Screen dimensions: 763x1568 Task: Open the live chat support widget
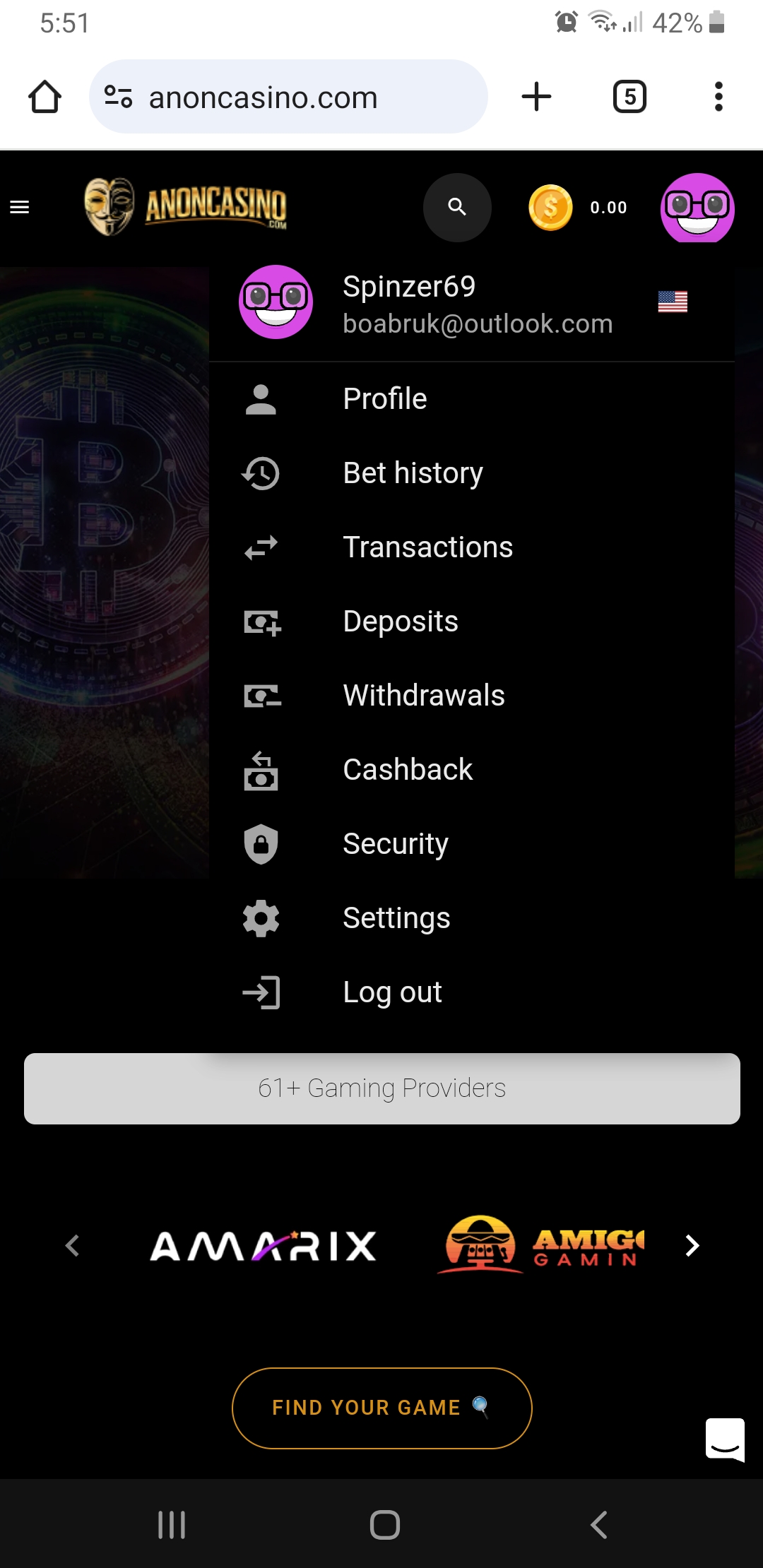tap(725, 1439)
